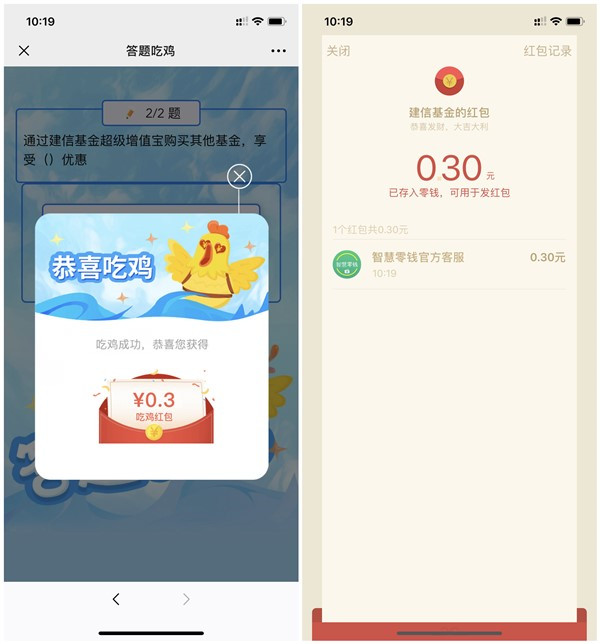Open 红包记录 history

tap(547, 50)
